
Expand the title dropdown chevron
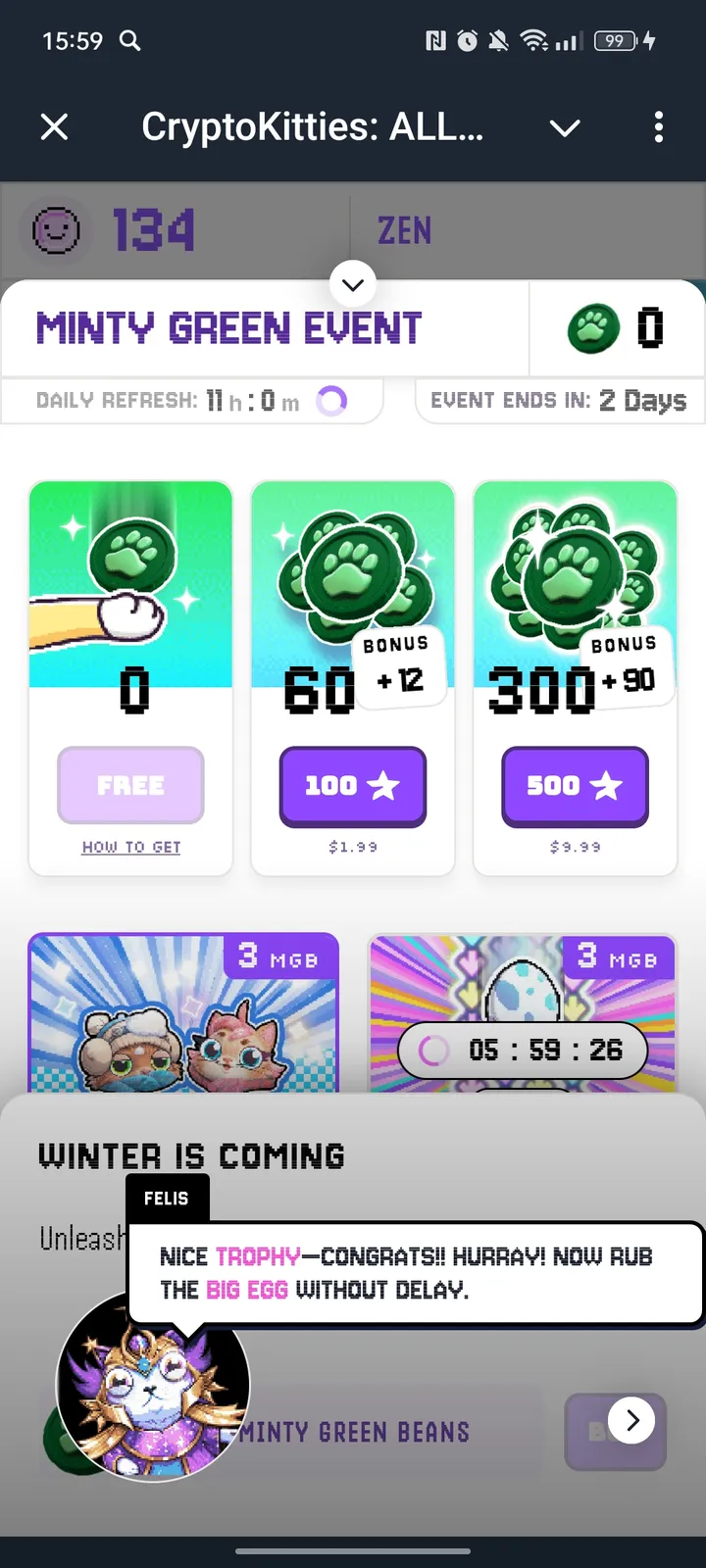click(565, 127)
